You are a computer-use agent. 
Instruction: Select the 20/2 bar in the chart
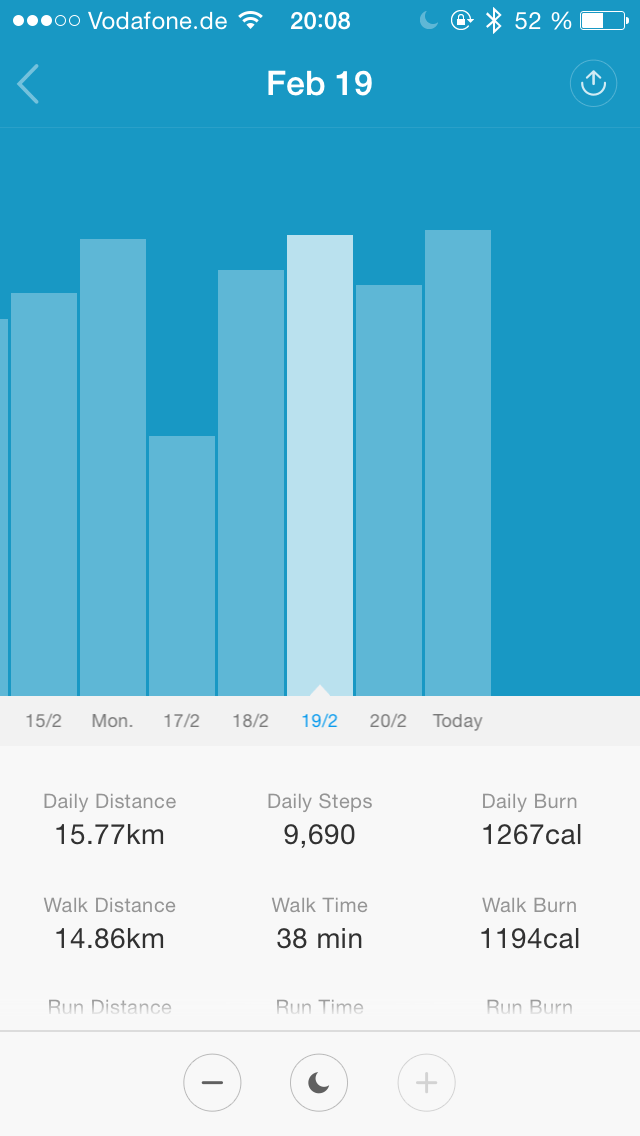click(388, 490)
